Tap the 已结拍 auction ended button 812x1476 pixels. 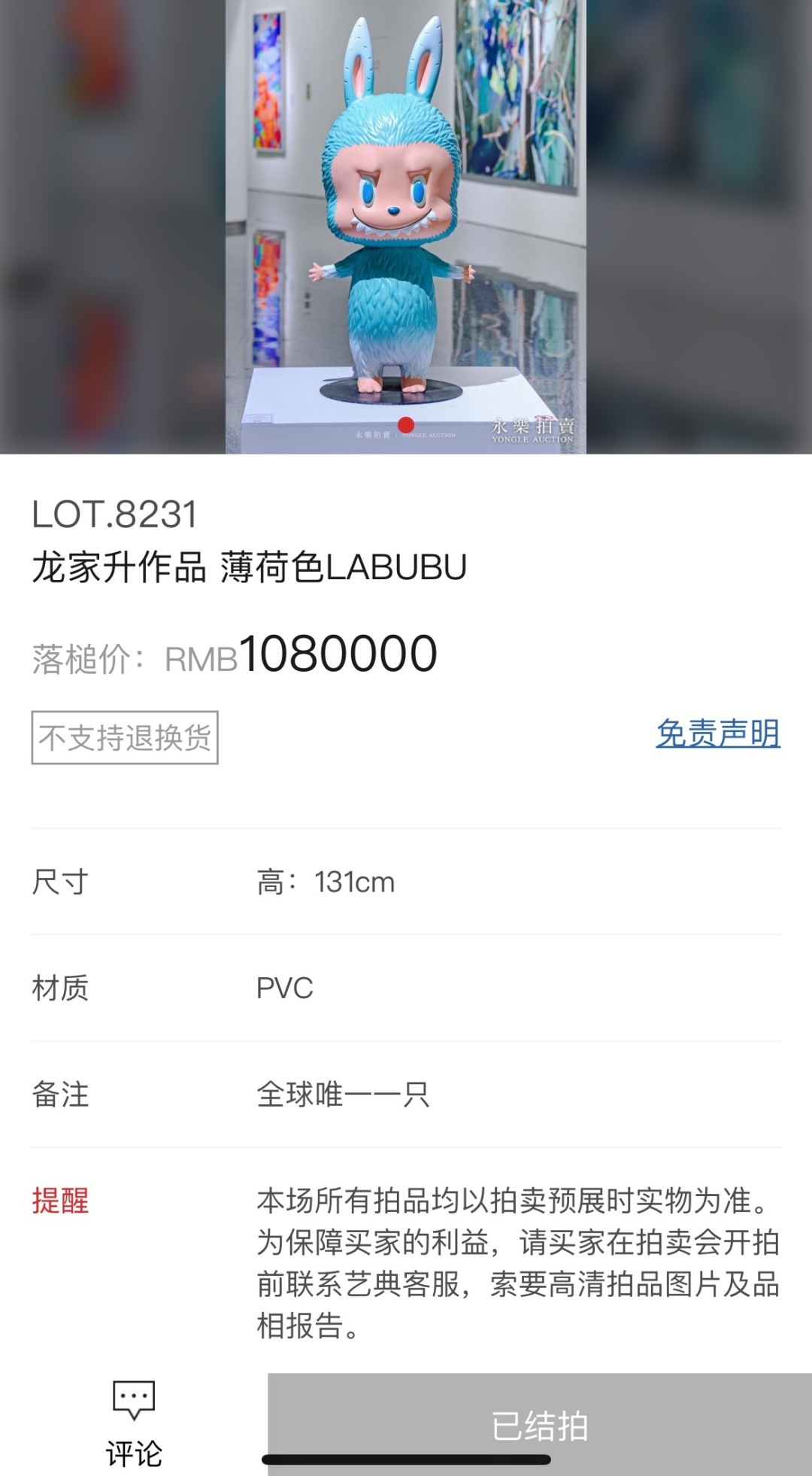click(539, 1424)
